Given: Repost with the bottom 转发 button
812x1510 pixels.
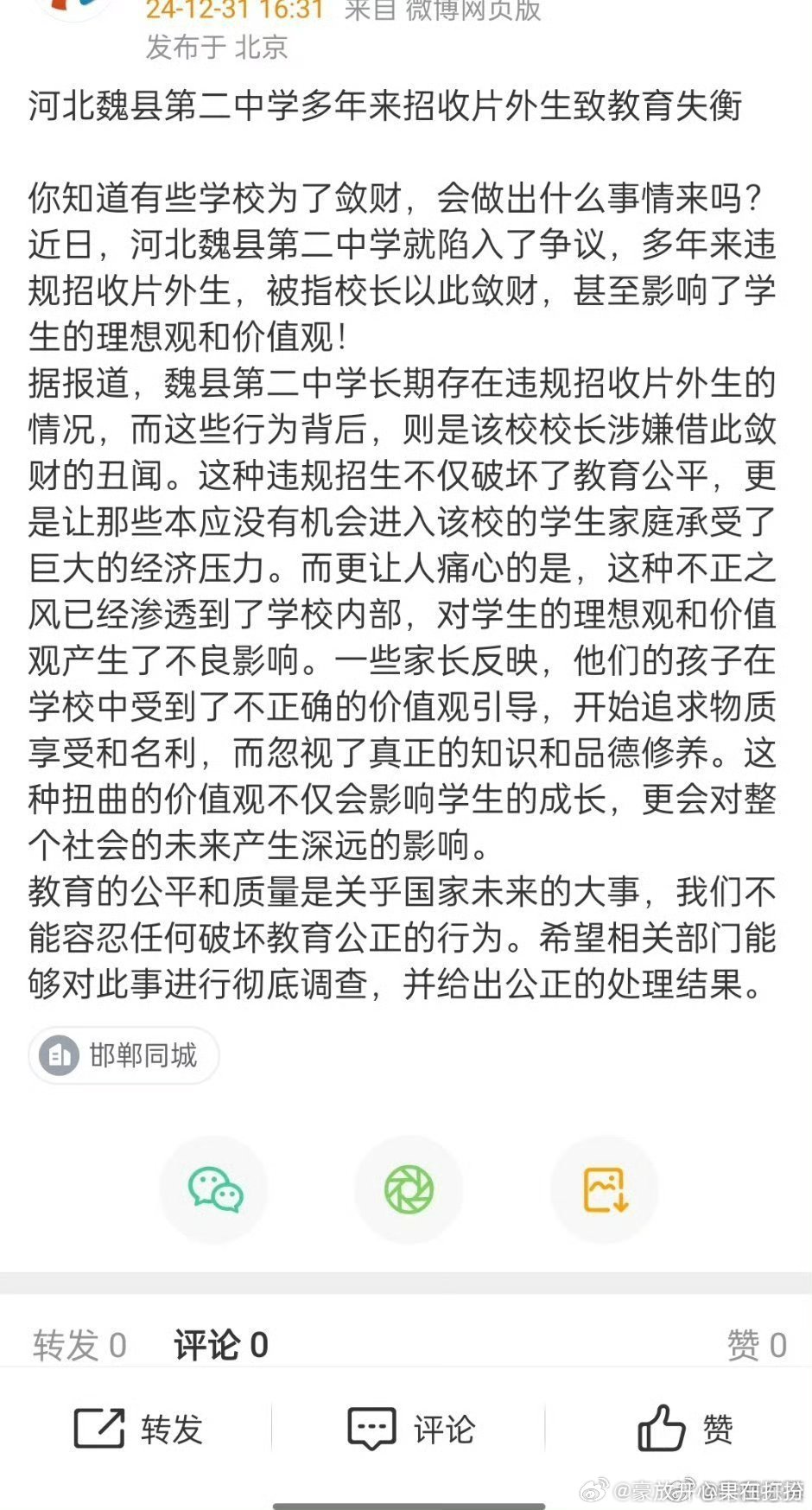Looking at the screenshot, I should (137, 1429).
